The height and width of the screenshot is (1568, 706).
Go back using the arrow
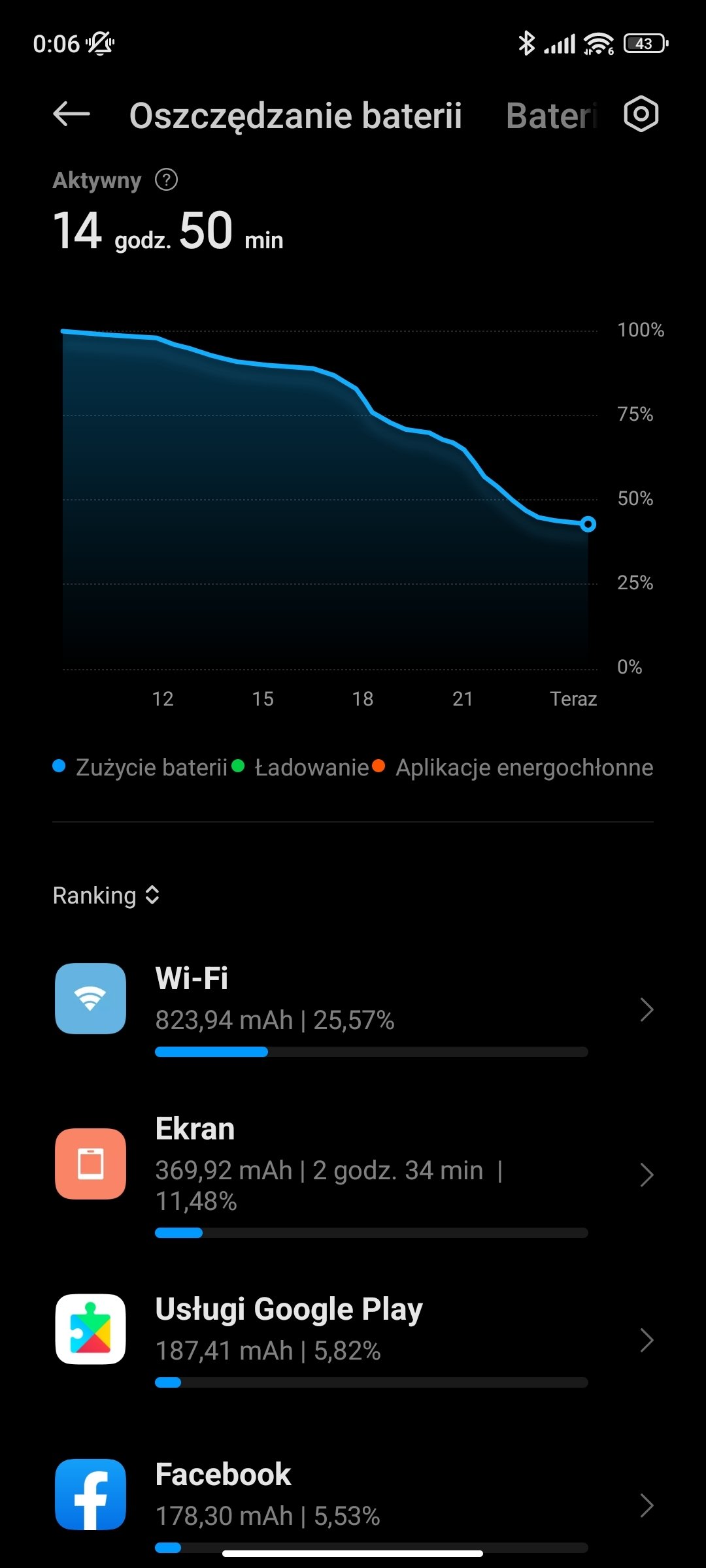[x=71, y=114]
